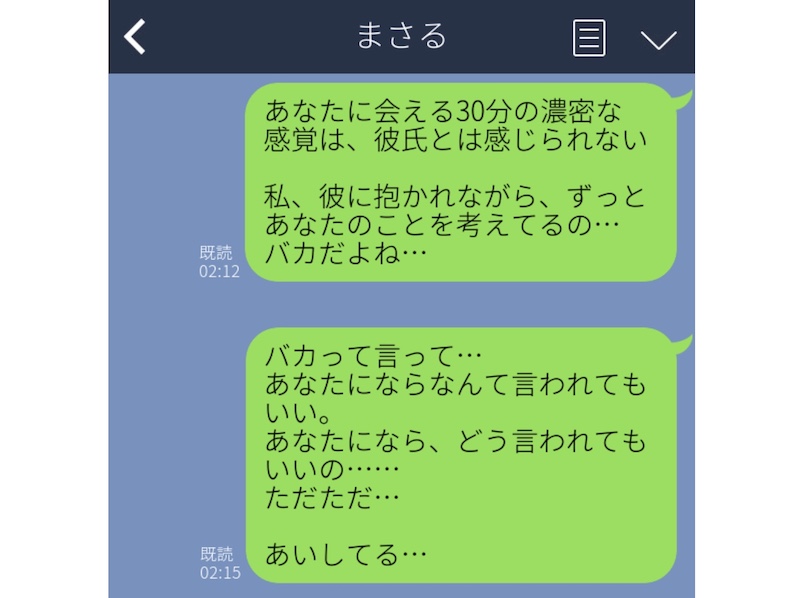Go back from the まさる chat
Viewport: 800px width, 598px height.
pos(135,37)
